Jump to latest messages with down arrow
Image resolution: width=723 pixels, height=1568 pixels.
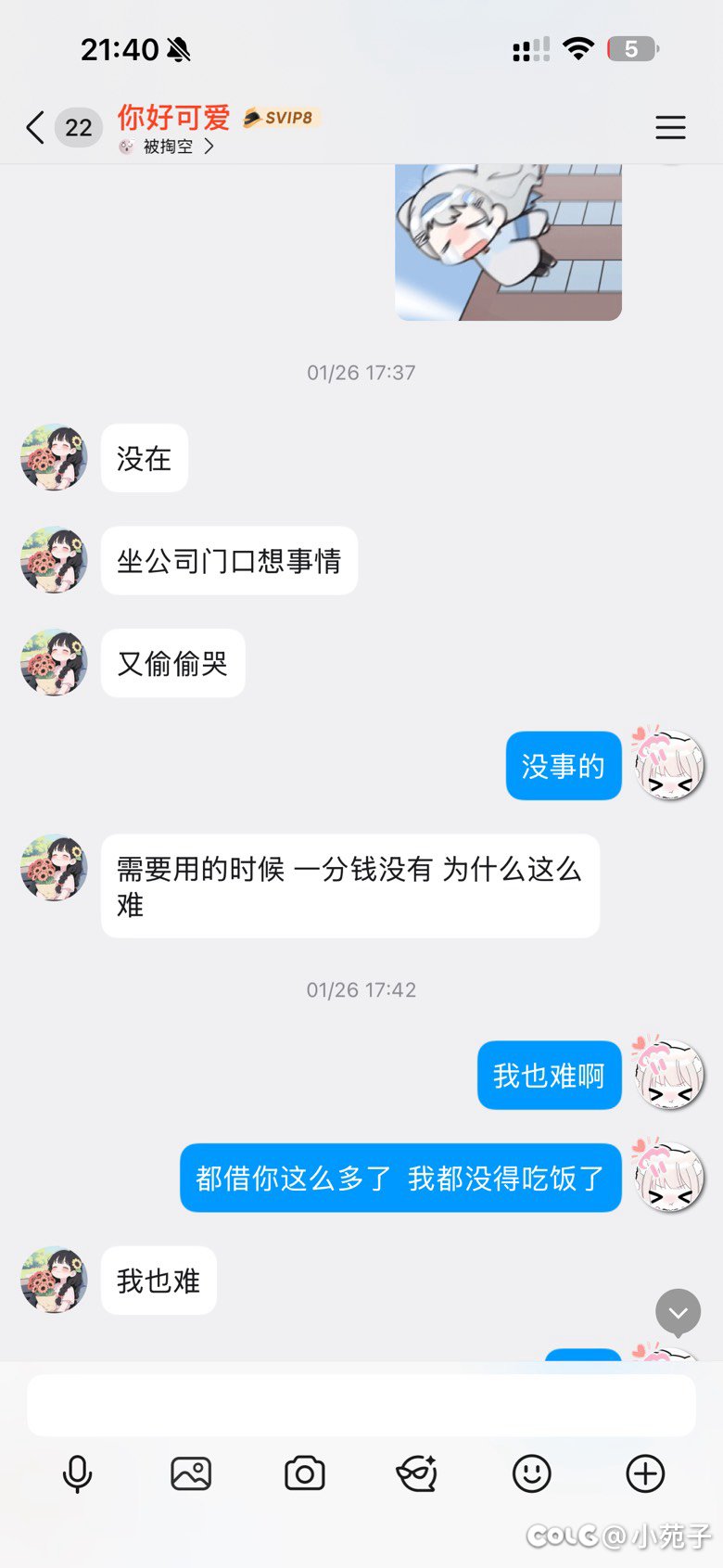678,1312
